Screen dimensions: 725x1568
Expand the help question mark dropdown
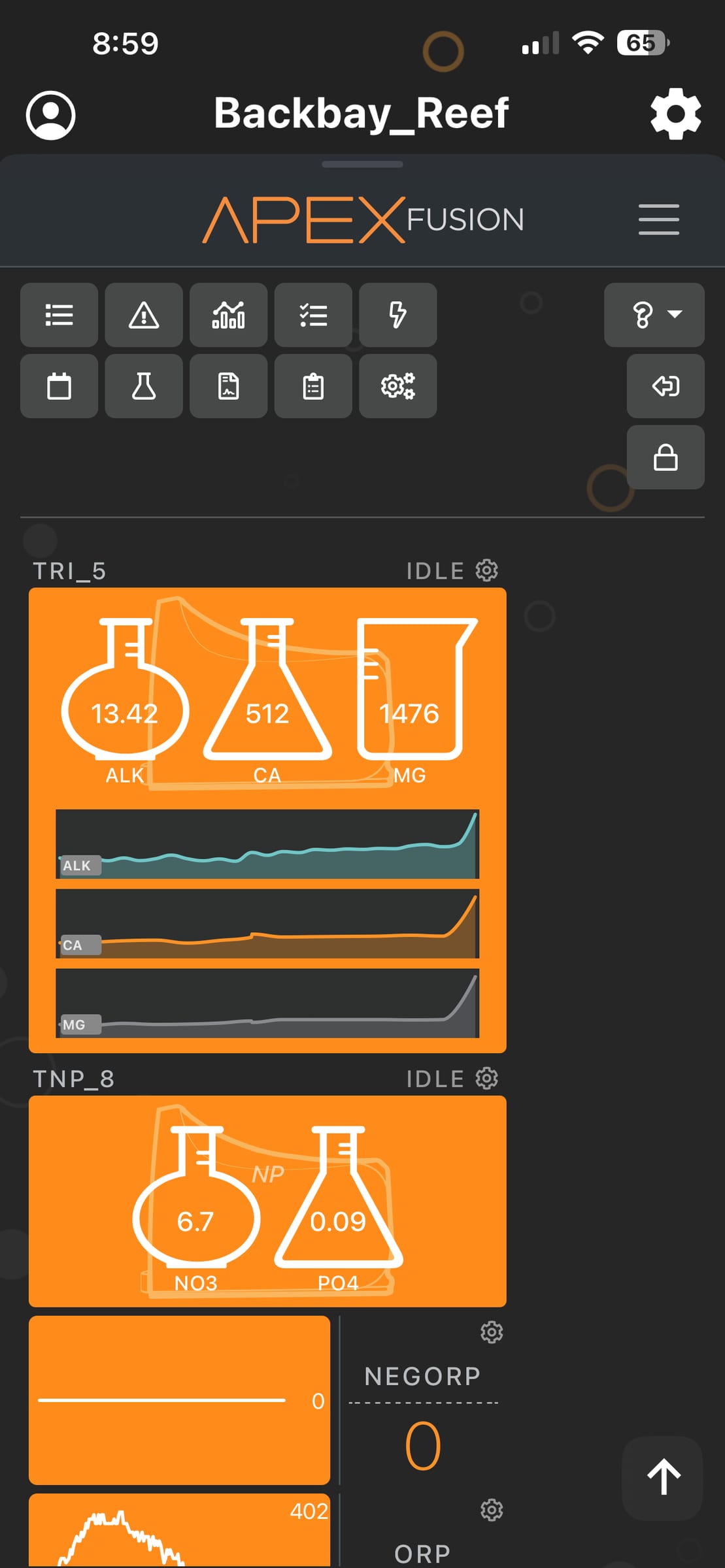pyautogui.click(x=654, y=315)
